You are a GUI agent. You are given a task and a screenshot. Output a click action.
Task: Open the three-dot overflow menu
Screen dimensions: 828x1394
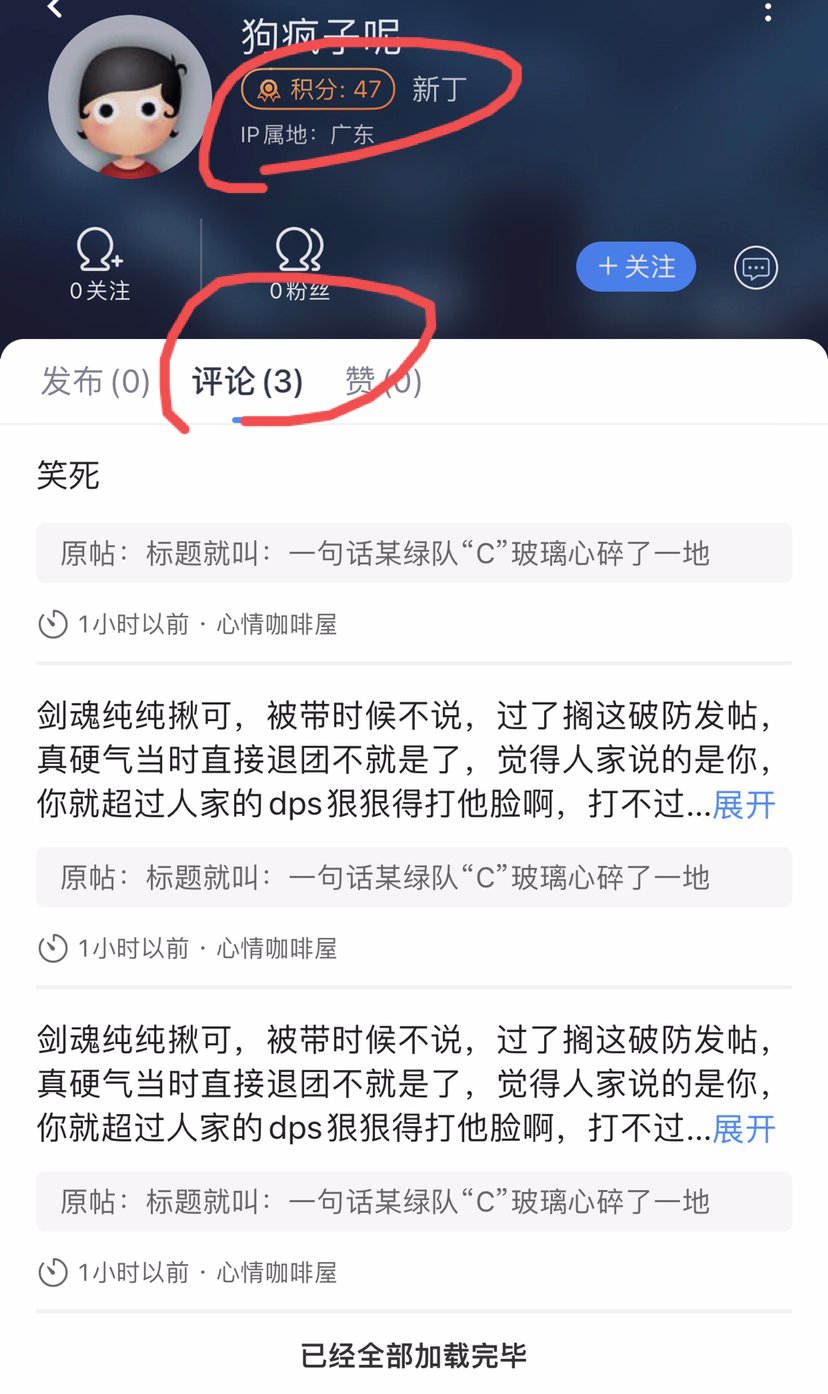click(x=768, y=10)
